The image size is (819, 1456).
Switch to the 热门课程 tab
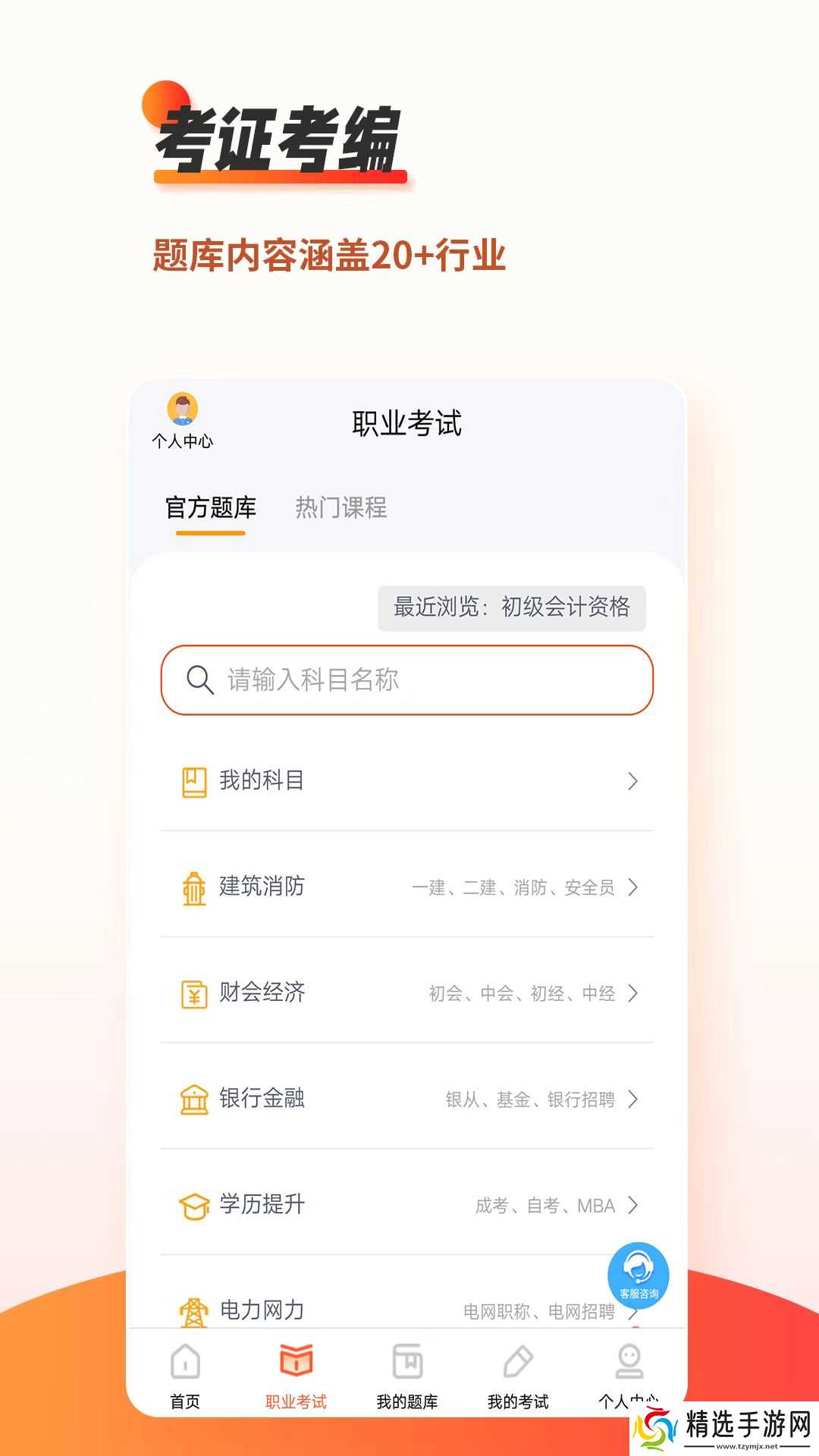(x=341, y=509)
